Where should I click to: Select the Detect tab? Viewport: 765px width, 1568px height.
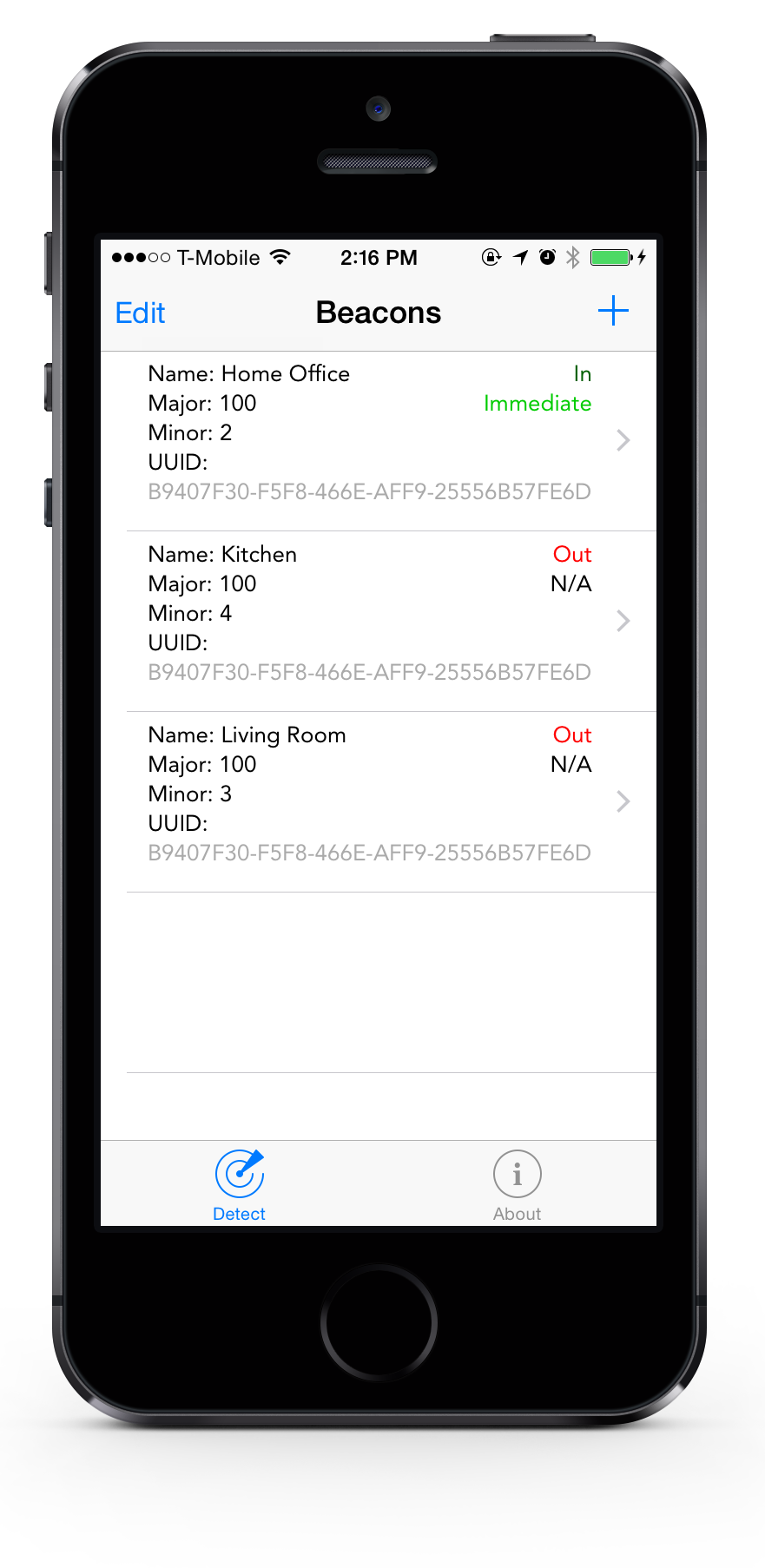pos(239,1186)
